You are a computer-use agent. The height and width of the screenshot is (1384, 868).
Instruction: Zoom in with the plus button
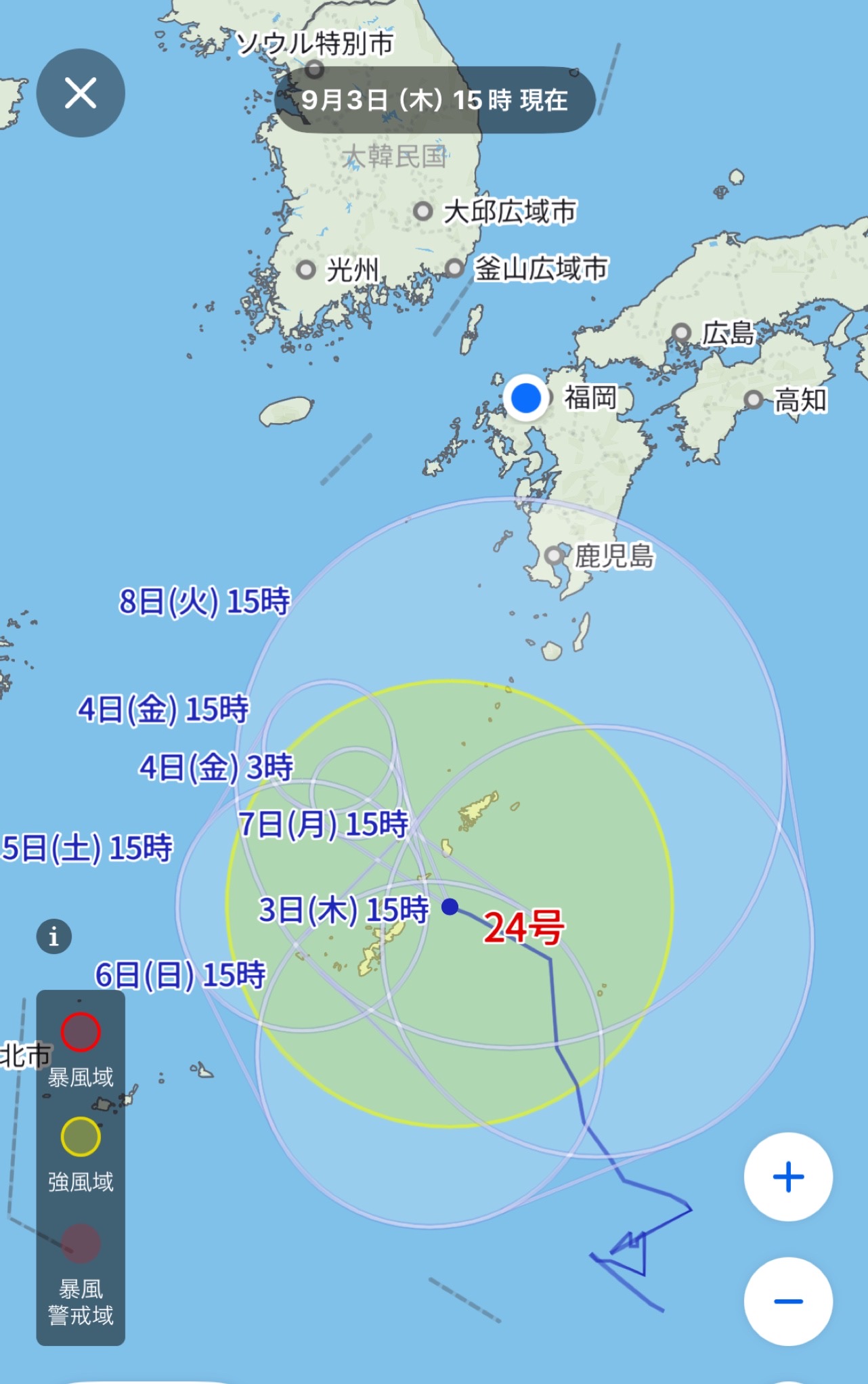pos(788,1177)
